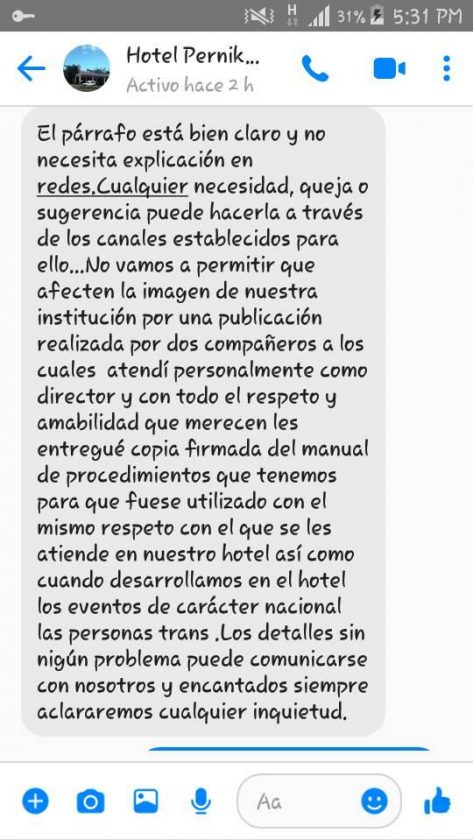Open the camera to take a photo
473x840 pixels.
[91, 801]
